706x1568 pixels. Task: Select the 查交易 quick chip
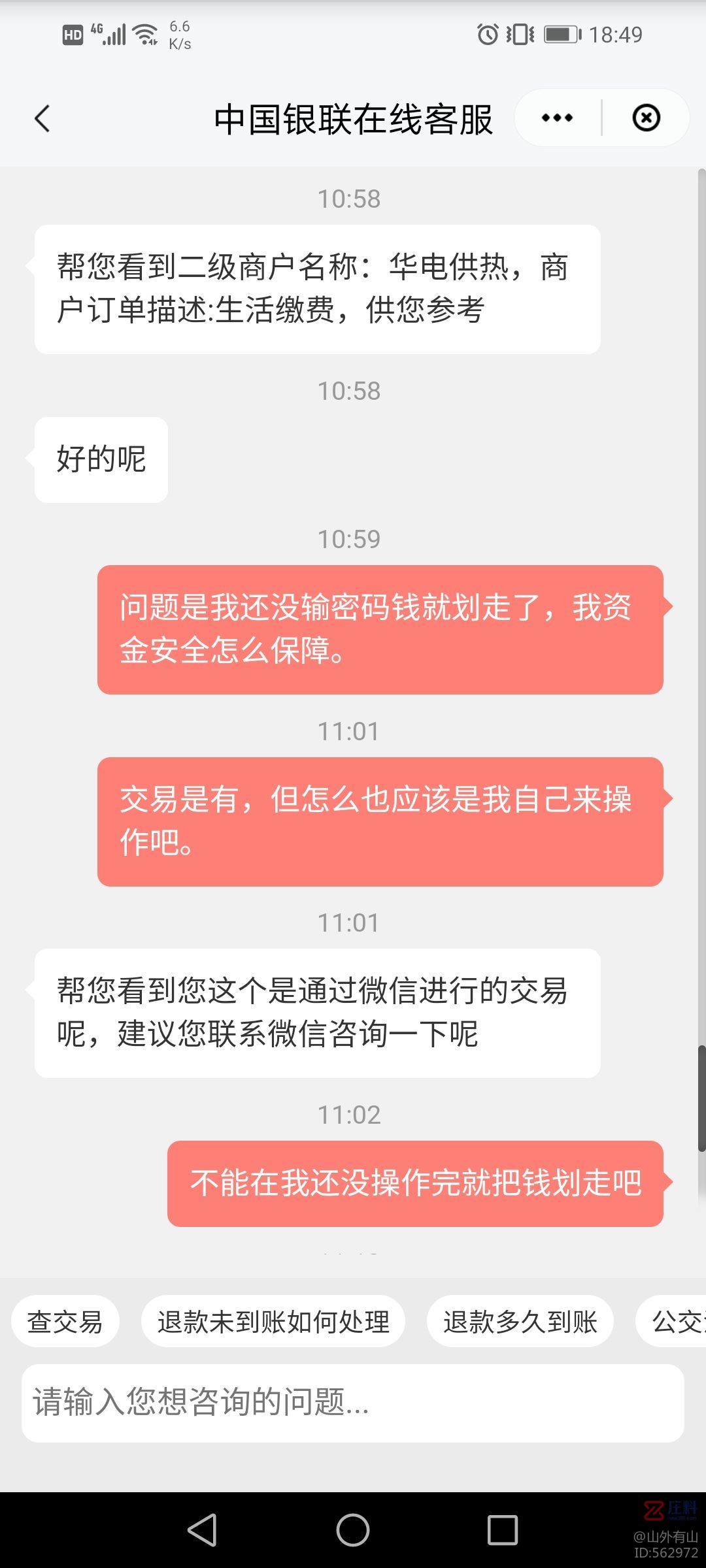[65, 1322]
